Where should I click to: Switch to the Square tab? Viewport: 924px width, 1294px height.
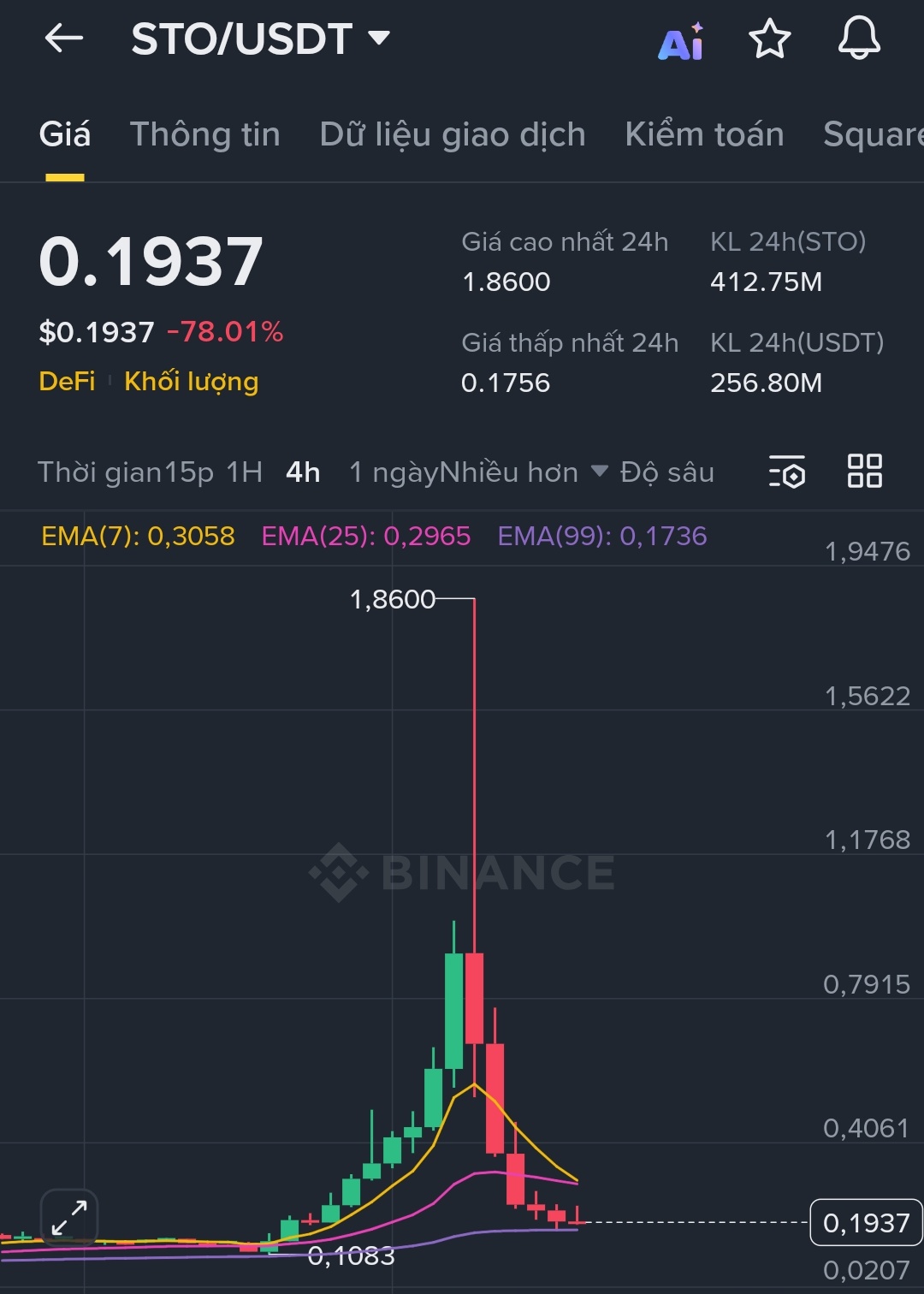click(873, 134)
